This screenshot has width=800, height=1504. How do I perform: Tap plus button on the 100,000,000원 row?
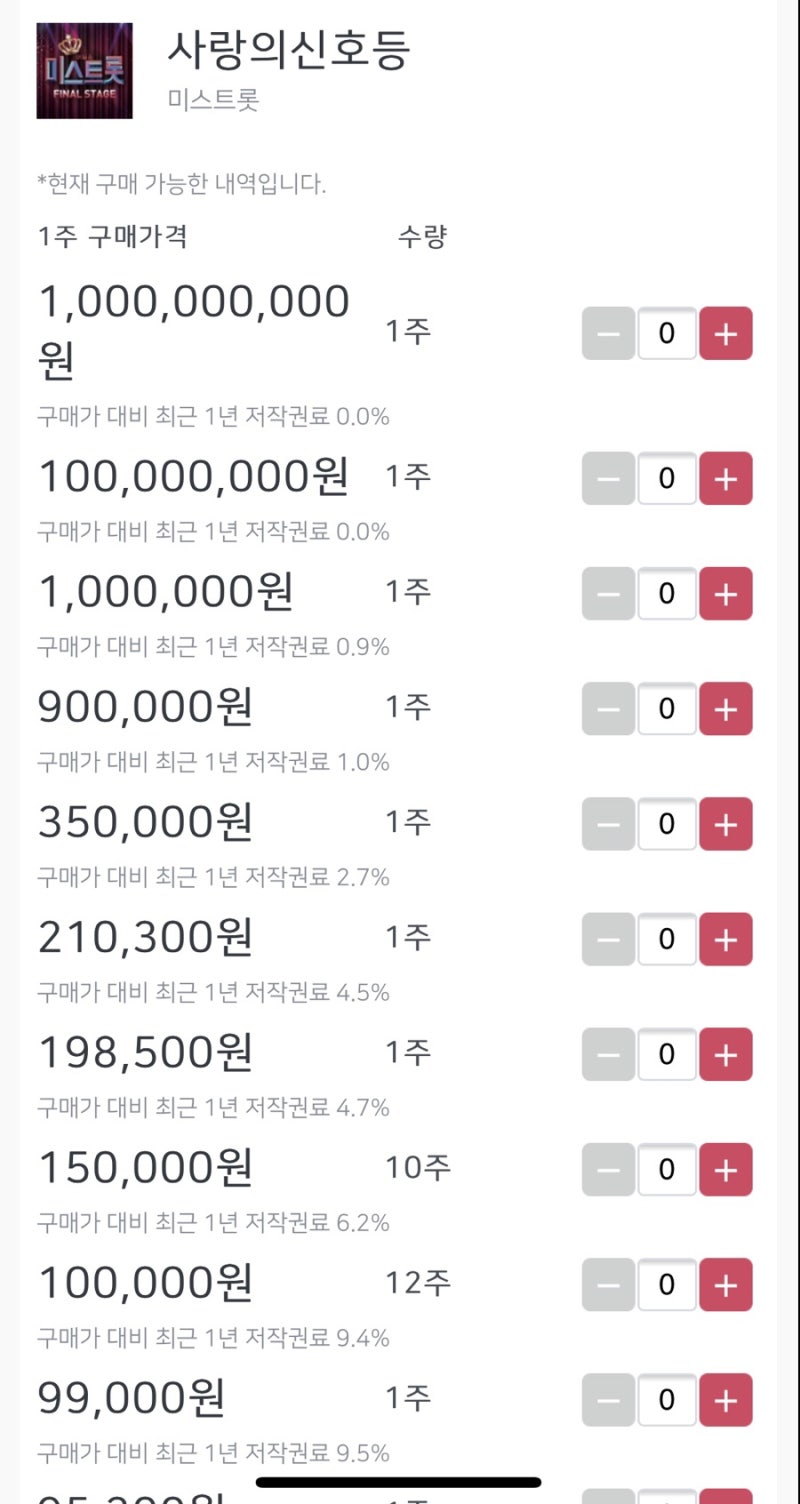point(726,478)
